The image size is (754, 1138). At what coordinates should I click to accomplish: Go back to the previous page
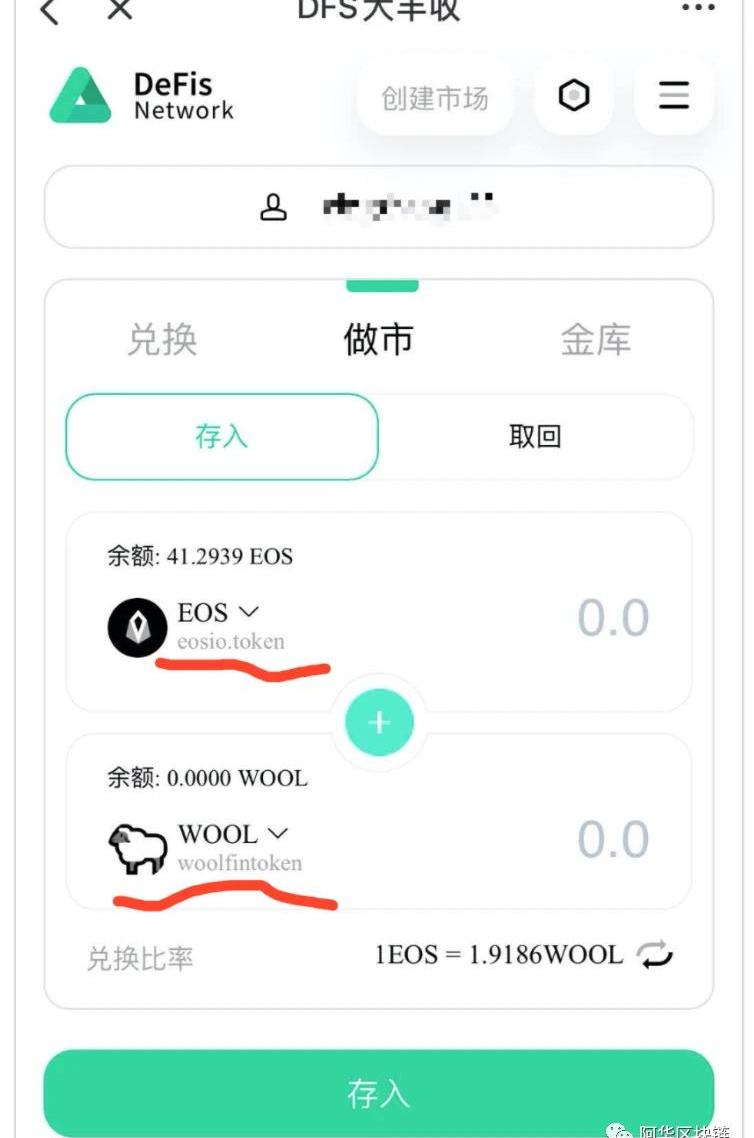pyautogui.click(x=50, y=10)
